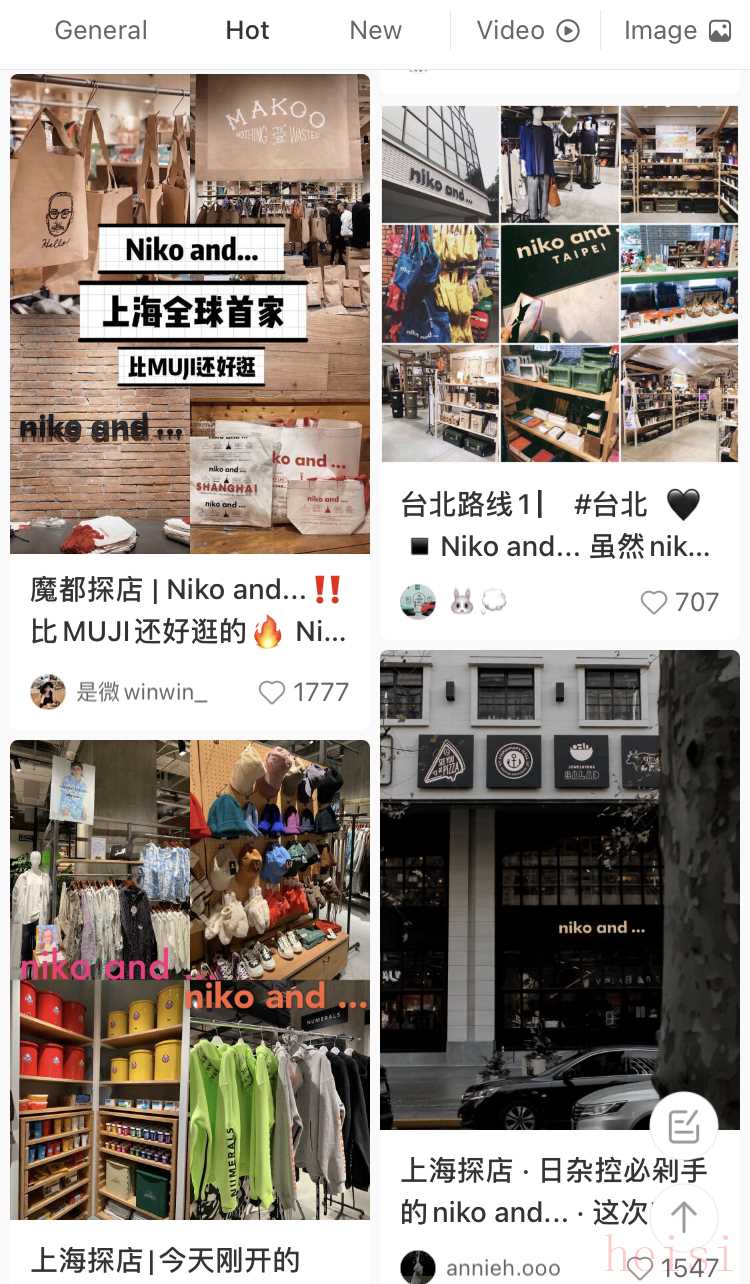
Task: Open the 上海全球首家 Niko and post
Action: 190,313
